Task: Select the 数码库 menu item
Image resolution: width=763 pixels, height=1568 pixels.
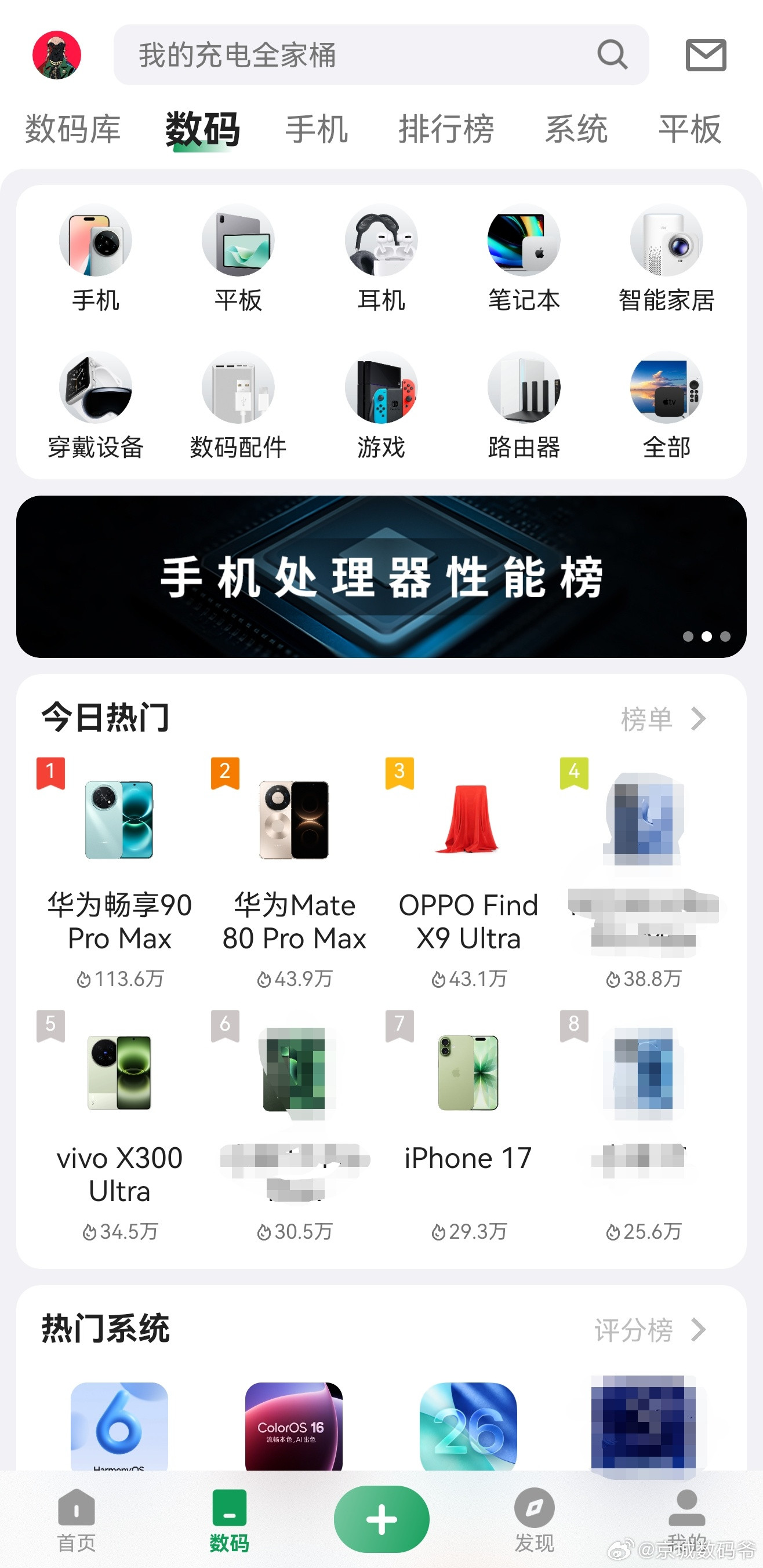Action: click(72, 129)
